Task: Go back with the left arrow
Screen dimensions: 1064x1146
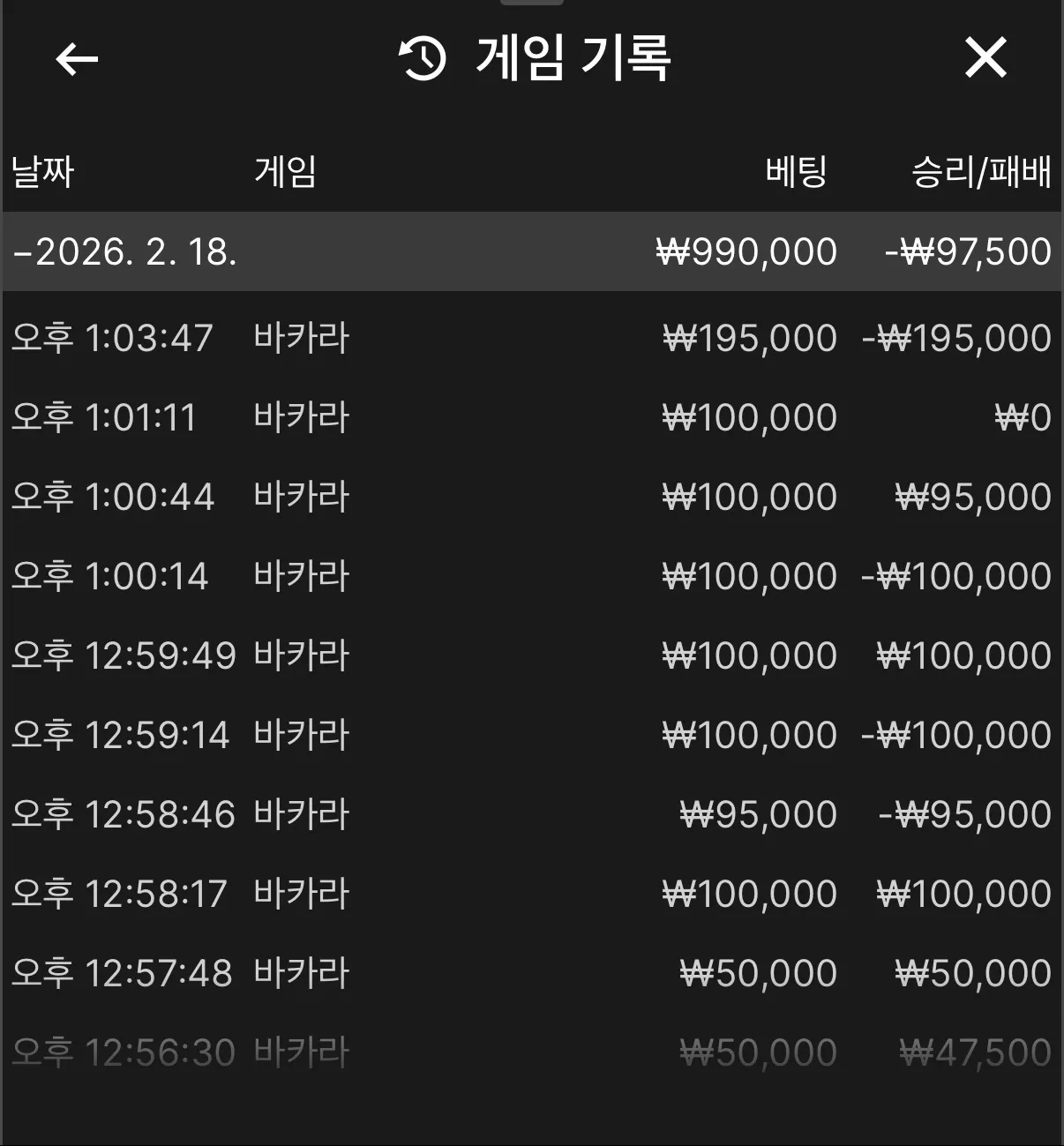Action: point(77,59)
